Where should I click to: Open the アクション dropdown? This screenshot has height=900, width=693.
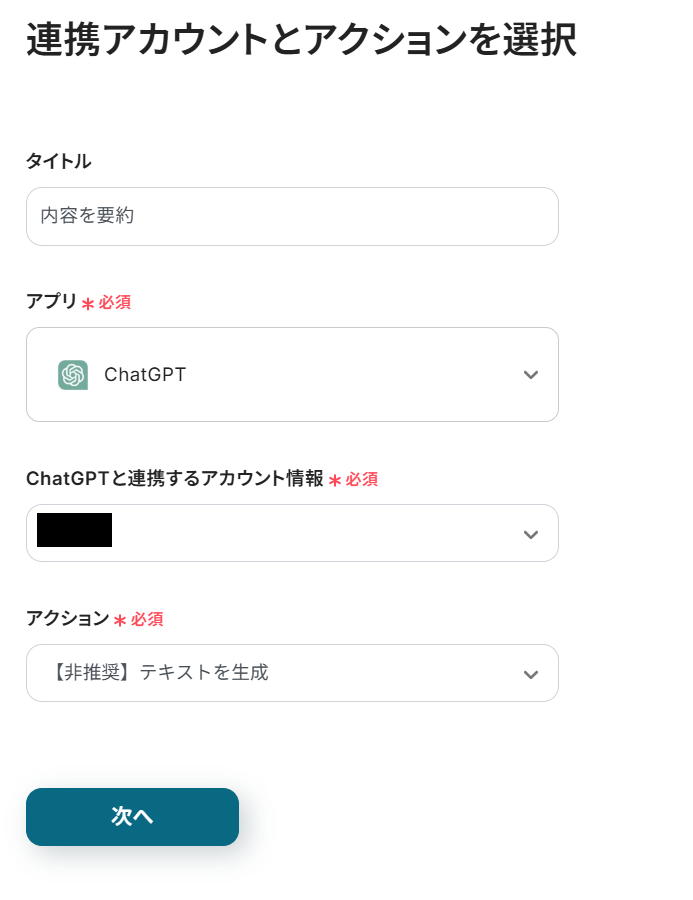(x=291, y=673)
